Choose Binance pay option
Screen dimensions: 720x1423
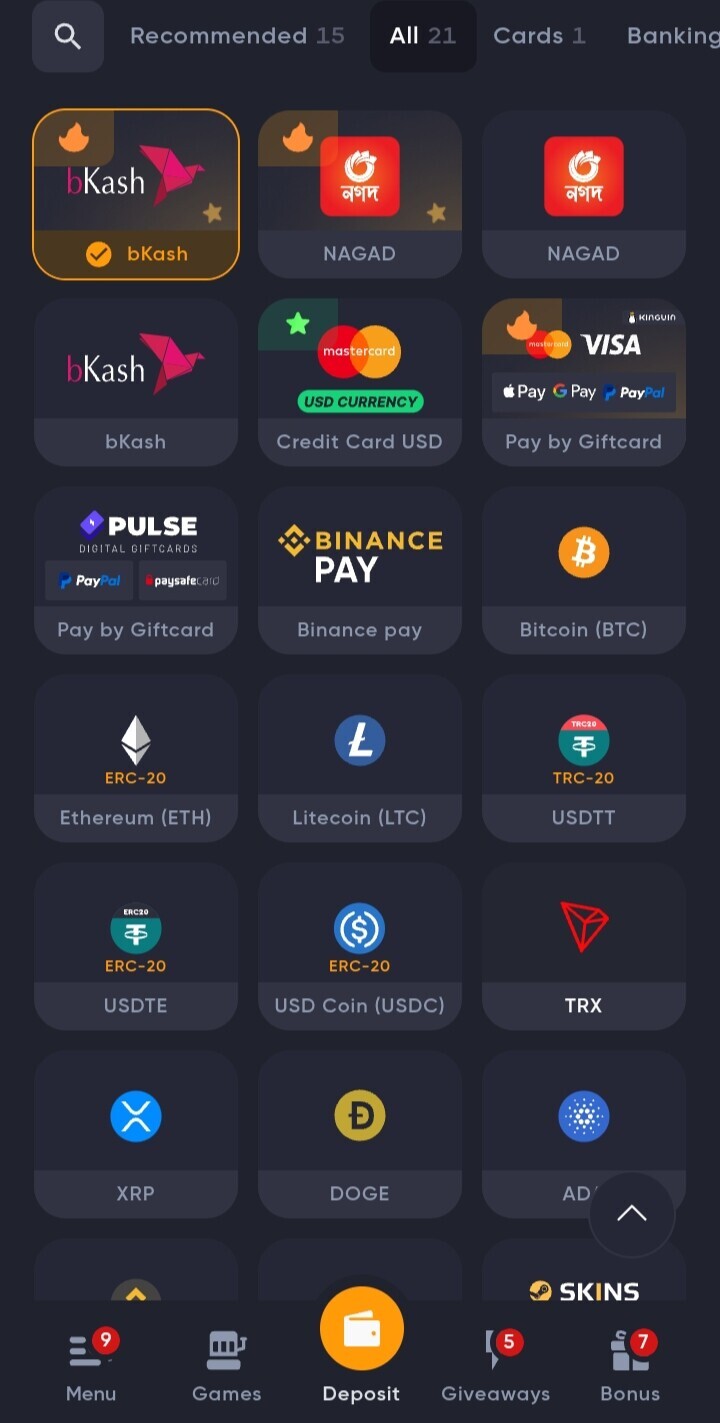(360, 570)
